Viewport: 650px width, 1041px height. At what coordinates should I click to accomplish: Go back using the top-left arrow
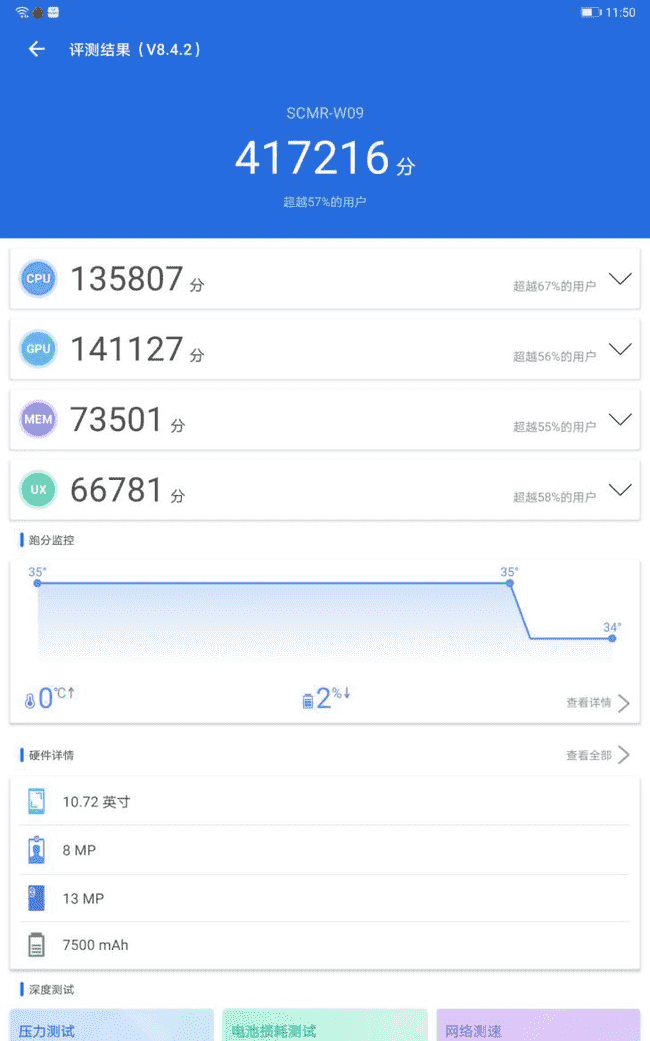(x=37, y=49)
